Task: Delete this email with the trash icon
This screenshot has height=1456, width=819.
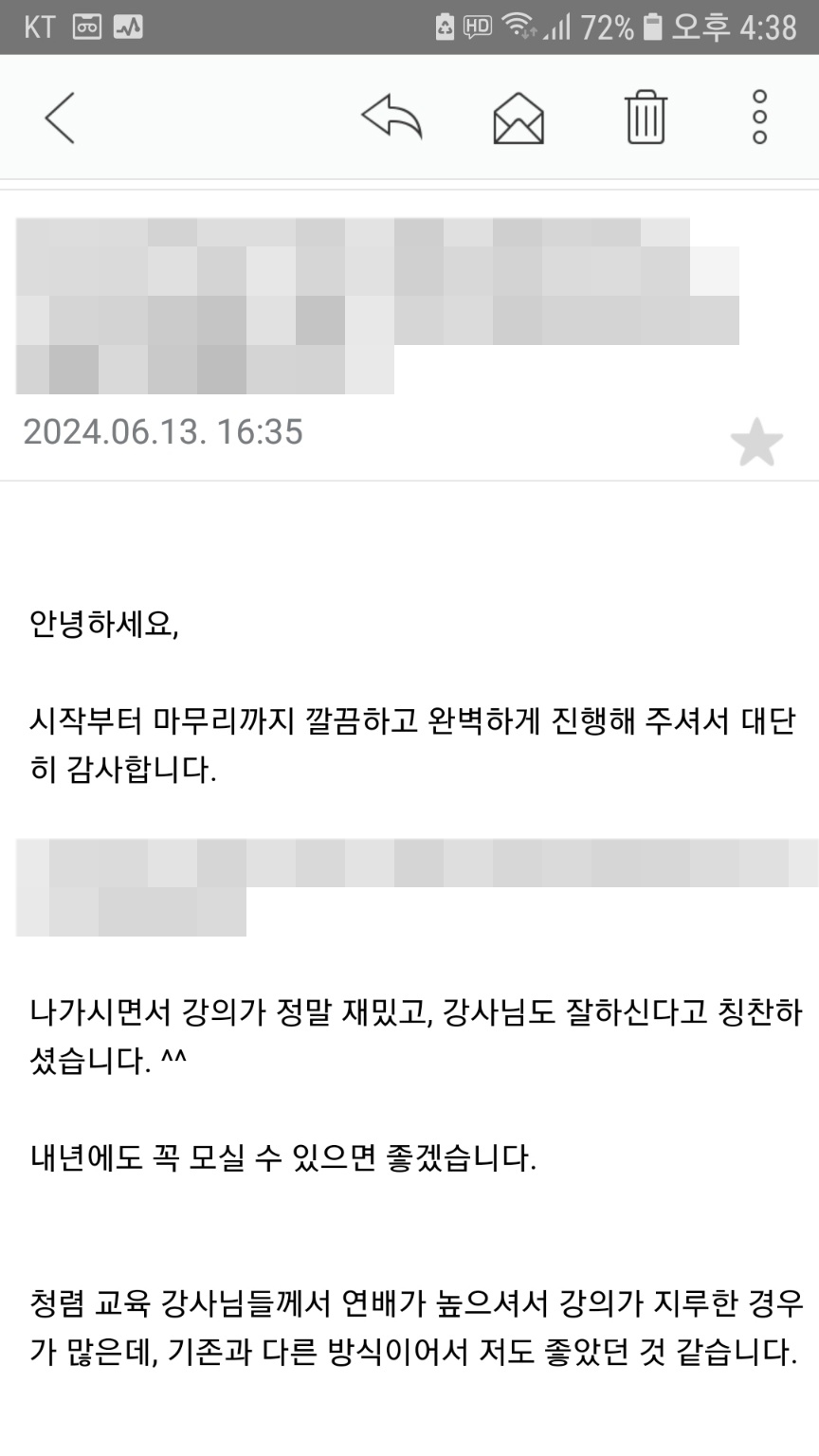Action: point(646,118)
